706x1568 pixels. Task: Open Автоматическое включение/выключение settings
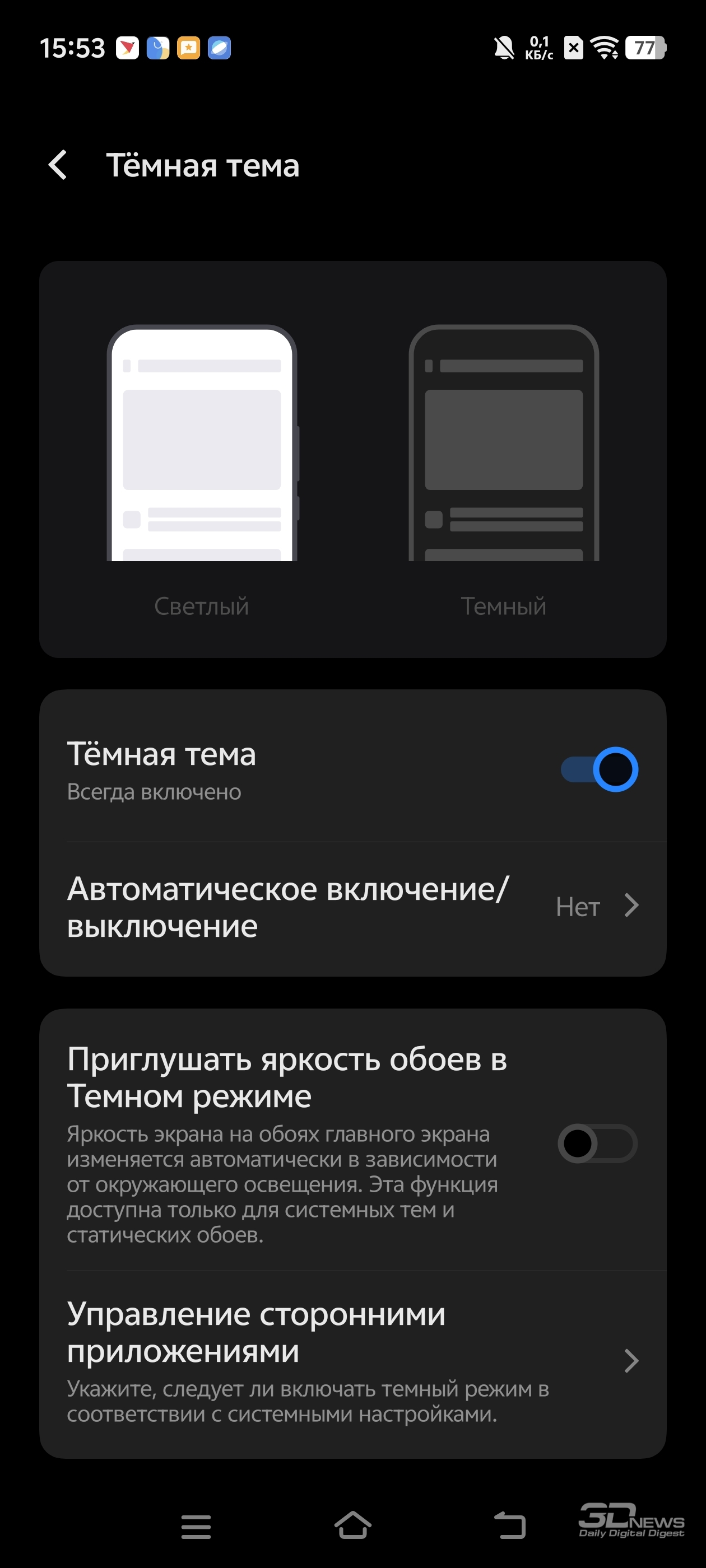coord(352,908)
